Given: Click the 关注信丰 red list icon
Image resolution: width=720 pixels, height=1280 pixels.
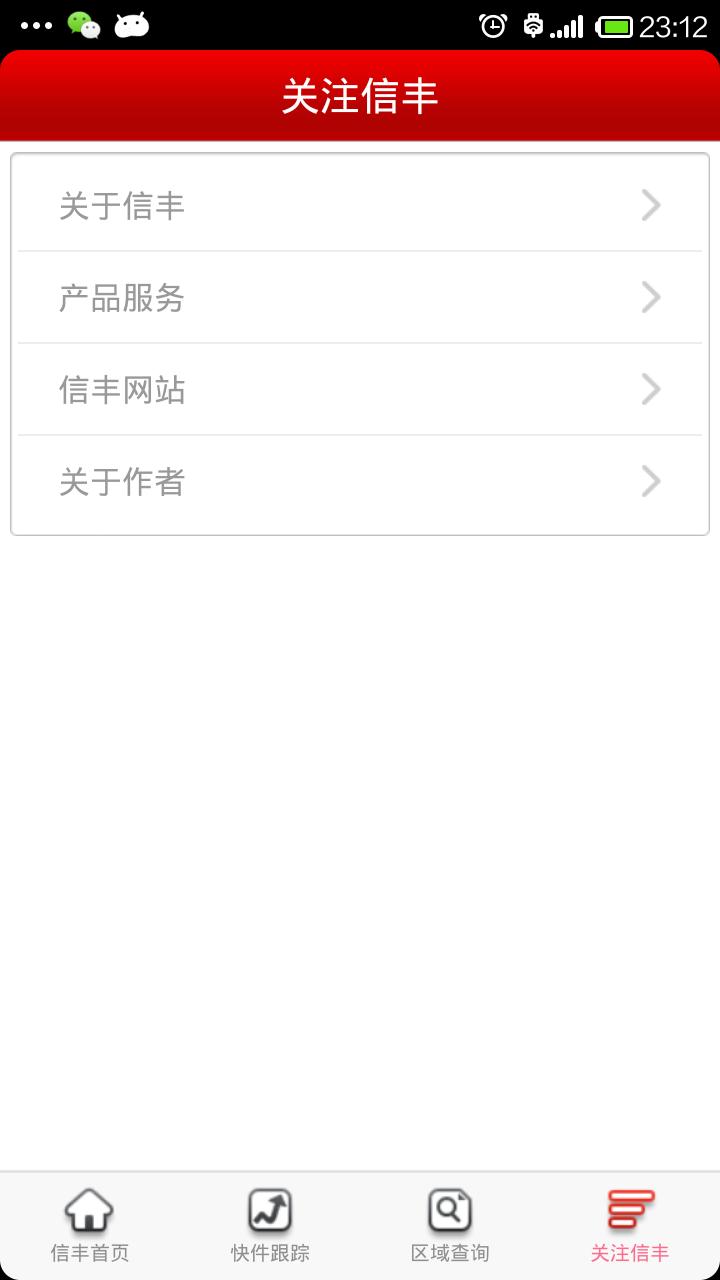Looking at the screenshot, I should (x=628, y=1210).
